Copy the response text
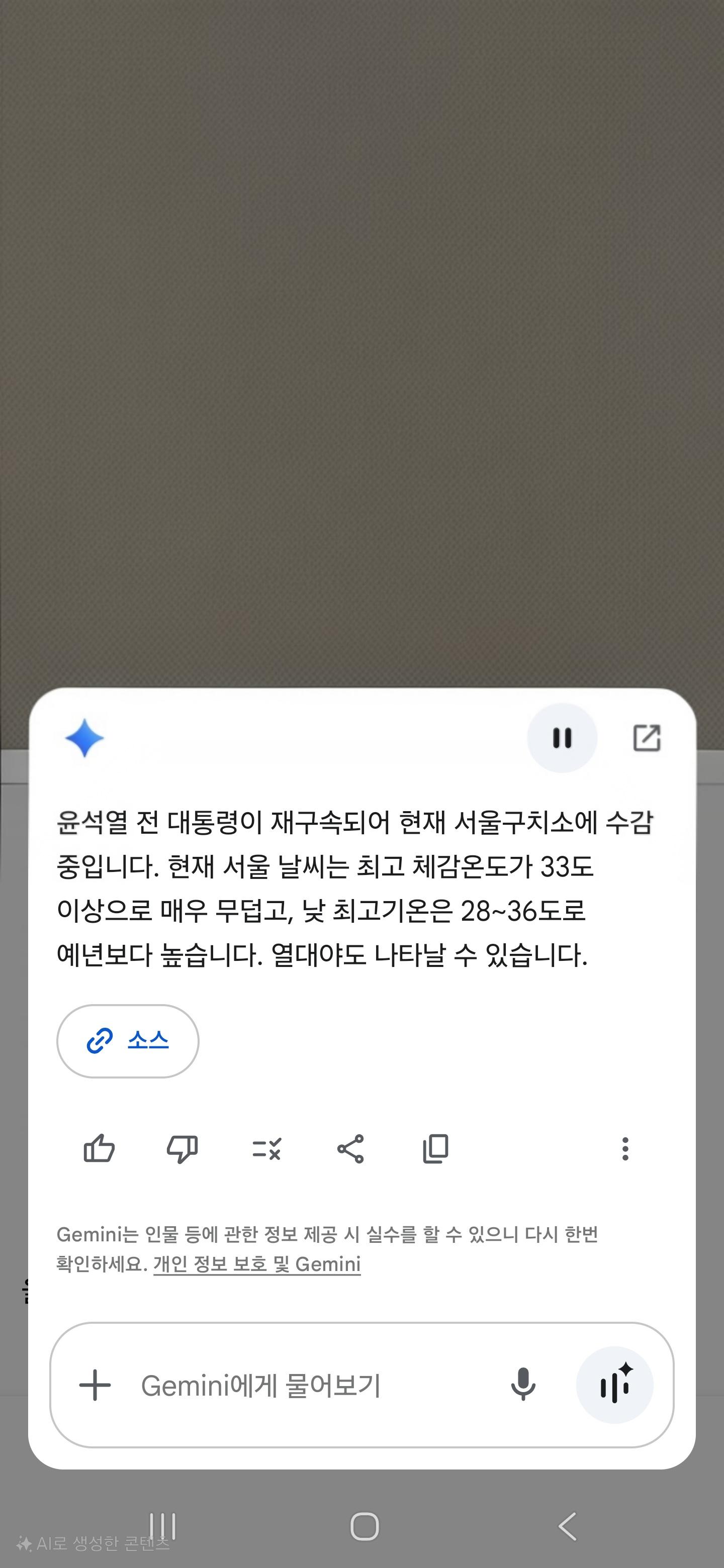 435,1148
